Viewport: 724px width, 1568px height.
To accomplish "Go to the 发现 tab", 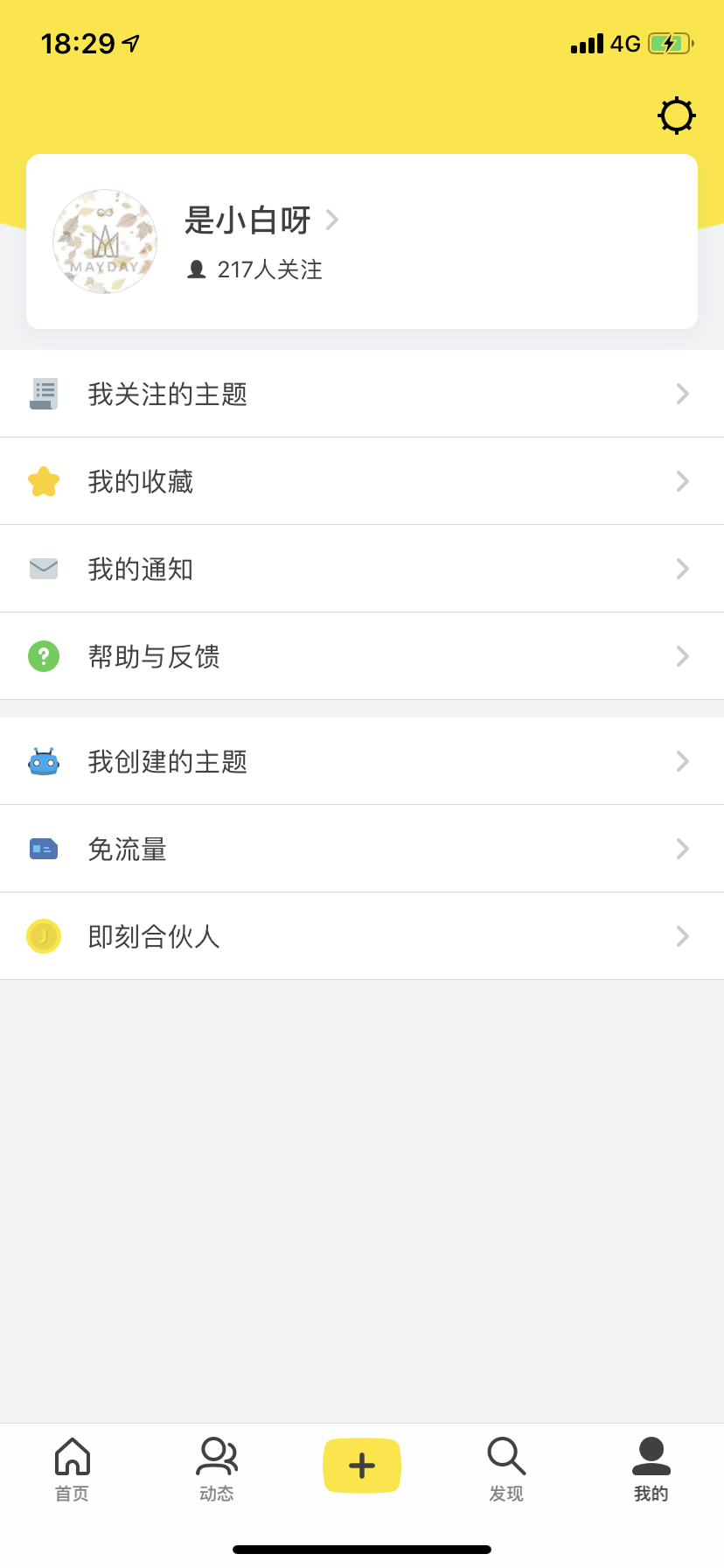I will [x=506, y=1469].
